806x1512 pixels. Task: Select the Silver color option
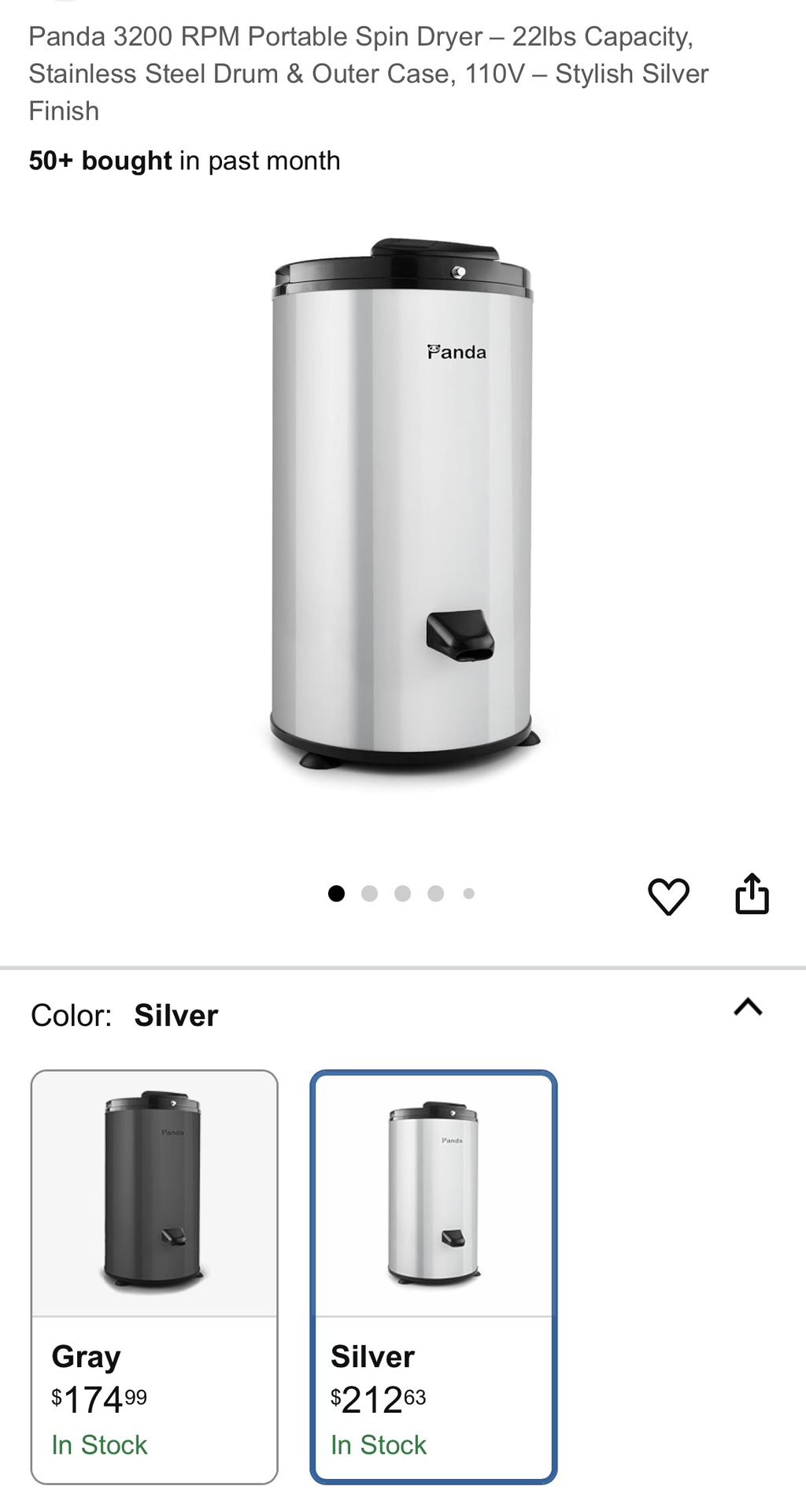[434, 1277]
